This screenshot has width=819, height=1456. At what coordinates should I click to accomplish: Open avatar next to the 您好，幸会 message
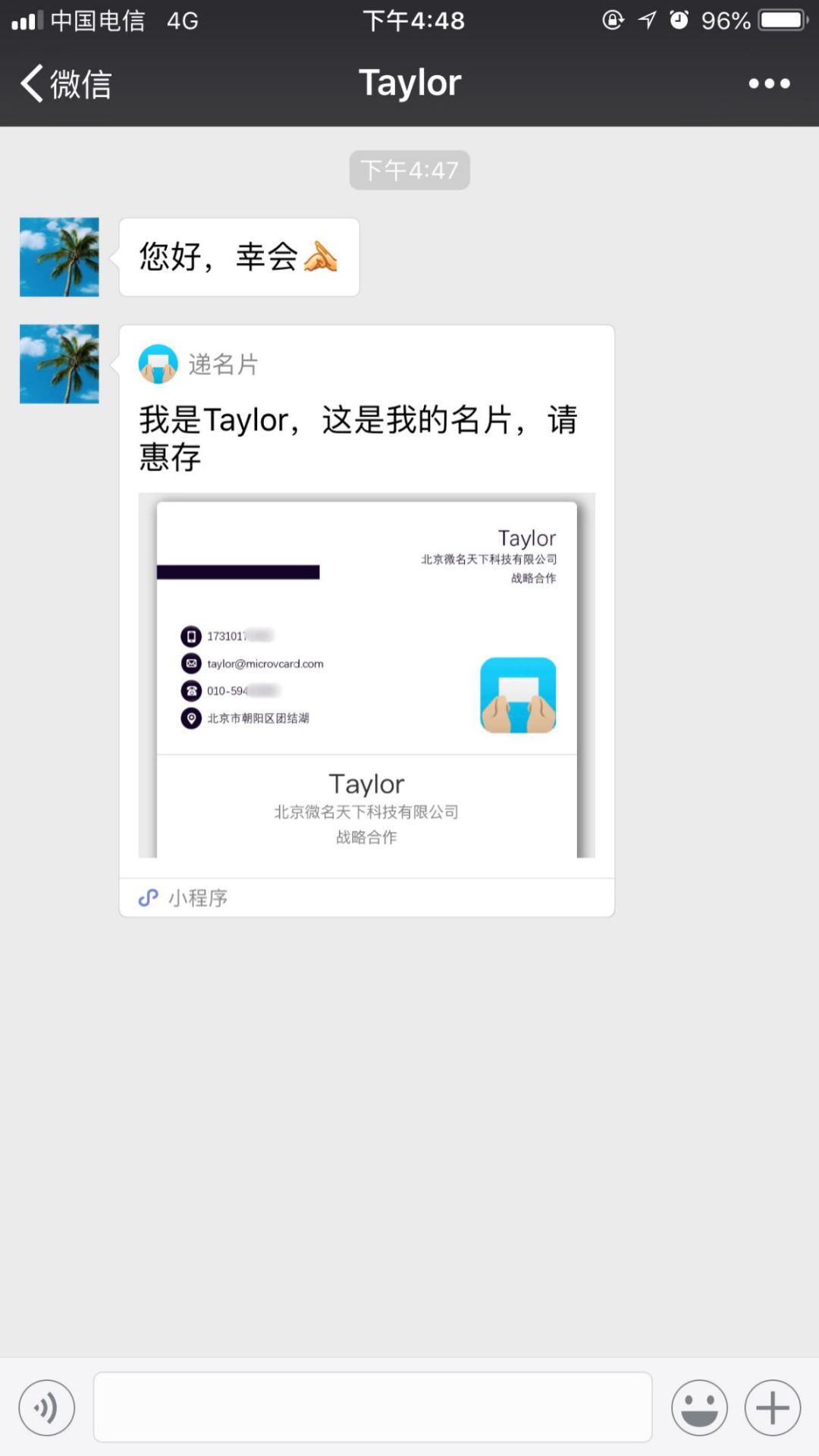click(x=59, y=257)
